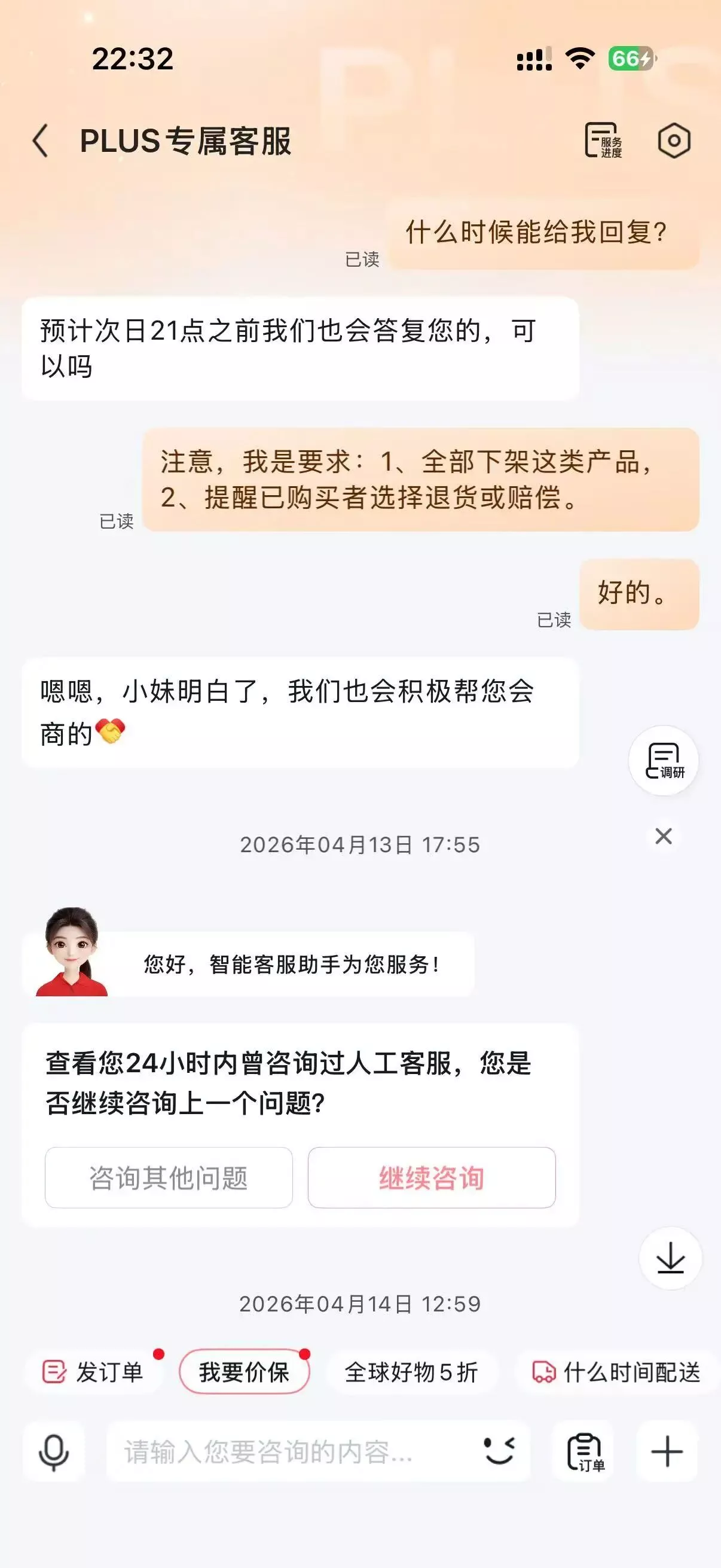721x1568 pixels.
Task: Expand more options with the plus icon
Action: tap(667, 1453)
